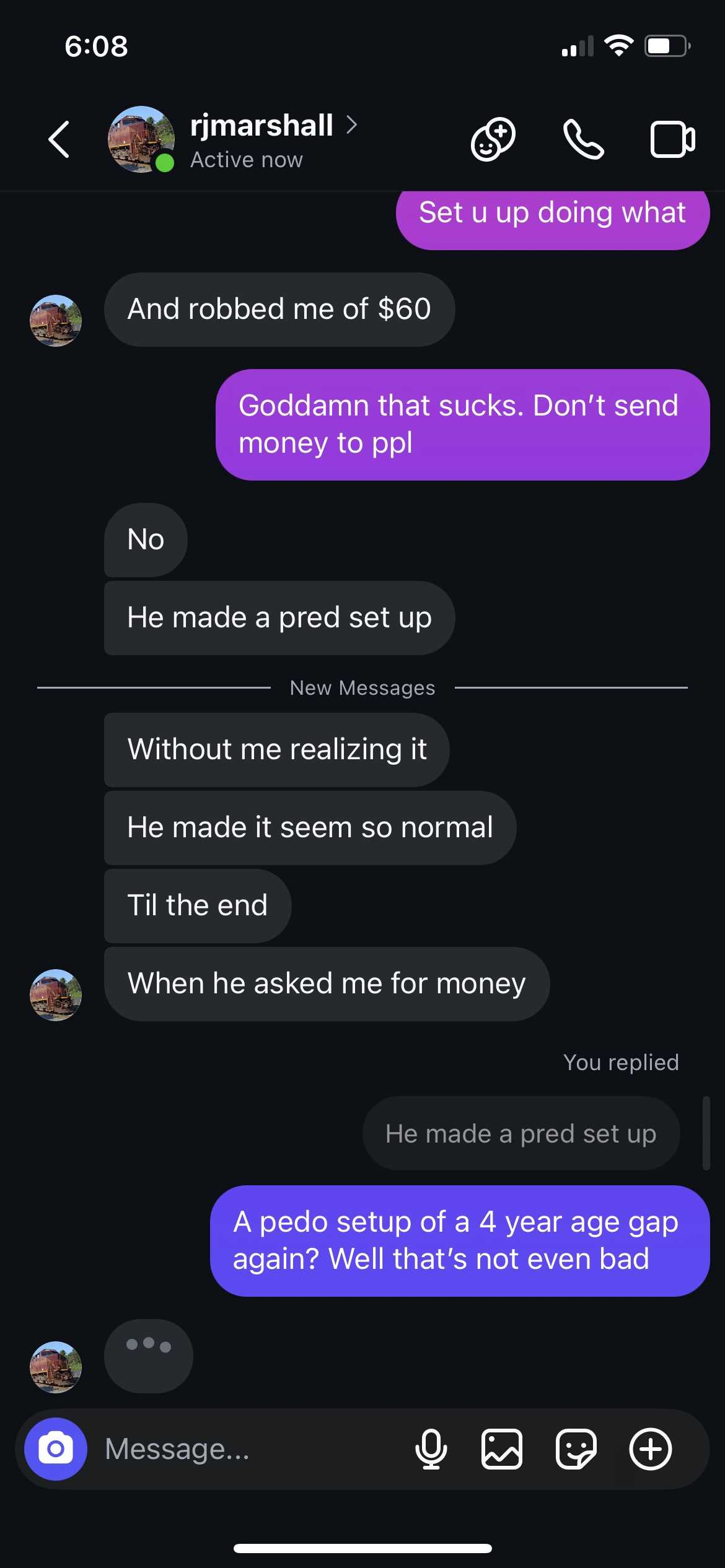The width and height of the screenshot is (725, 1568).
Task: Jump to quoted 'He made a pred set up' reply
Action: pos(521,1133)
